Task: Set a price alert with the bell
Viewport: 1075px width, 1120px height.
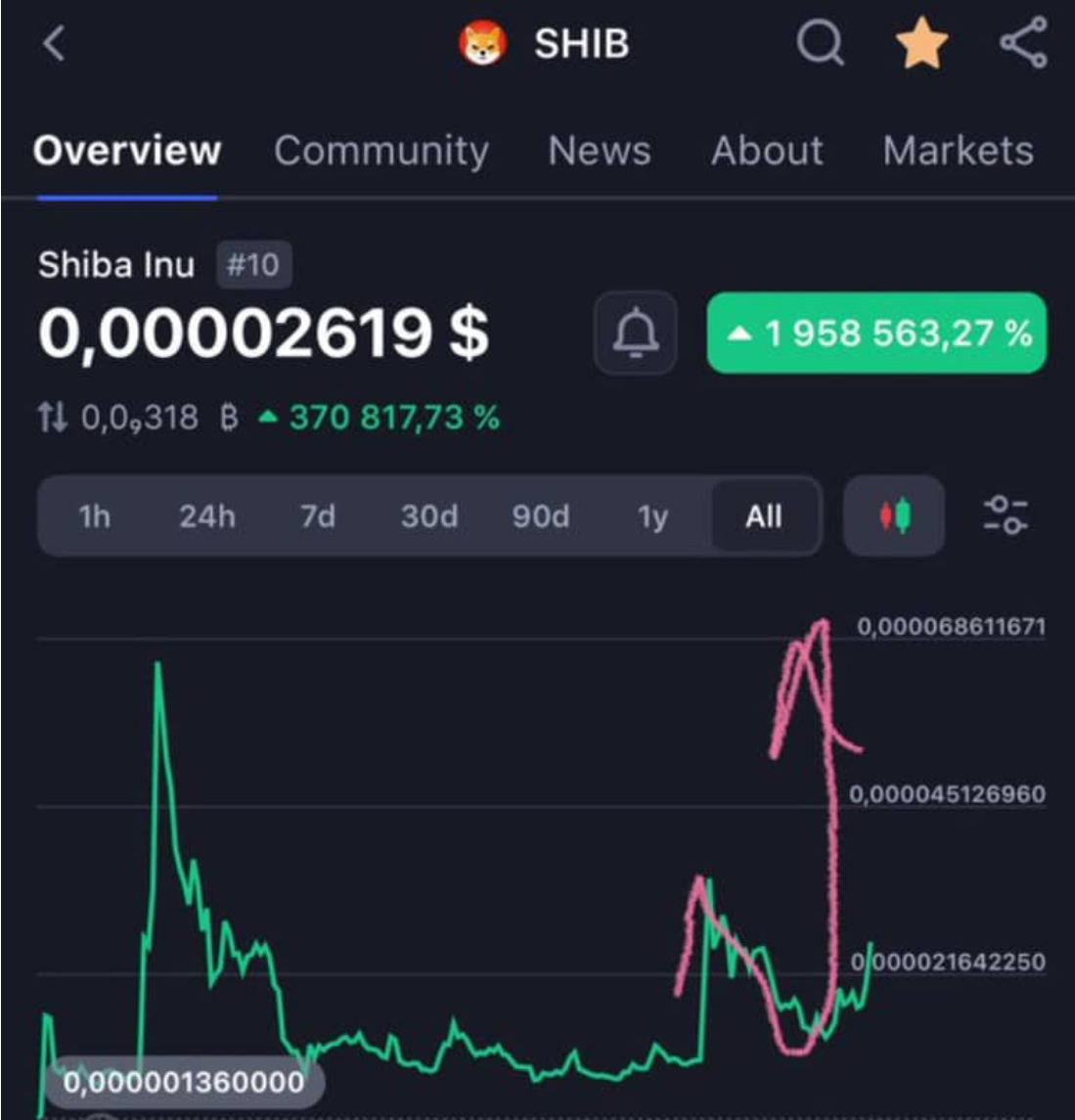Action: (x=636, y=334)
